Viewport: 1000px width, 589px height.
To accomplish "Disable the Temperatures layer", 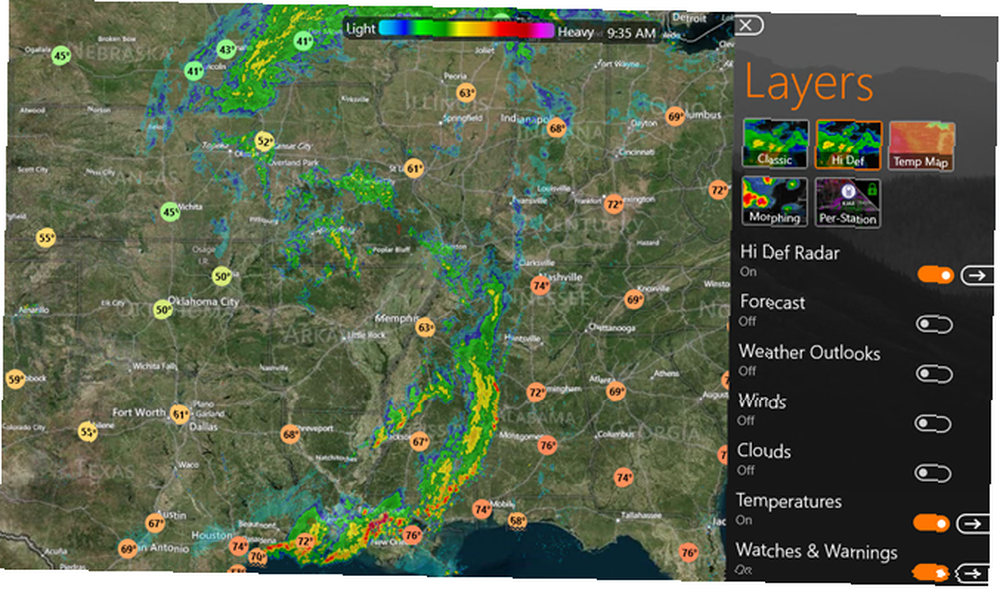I will [932, 523].
